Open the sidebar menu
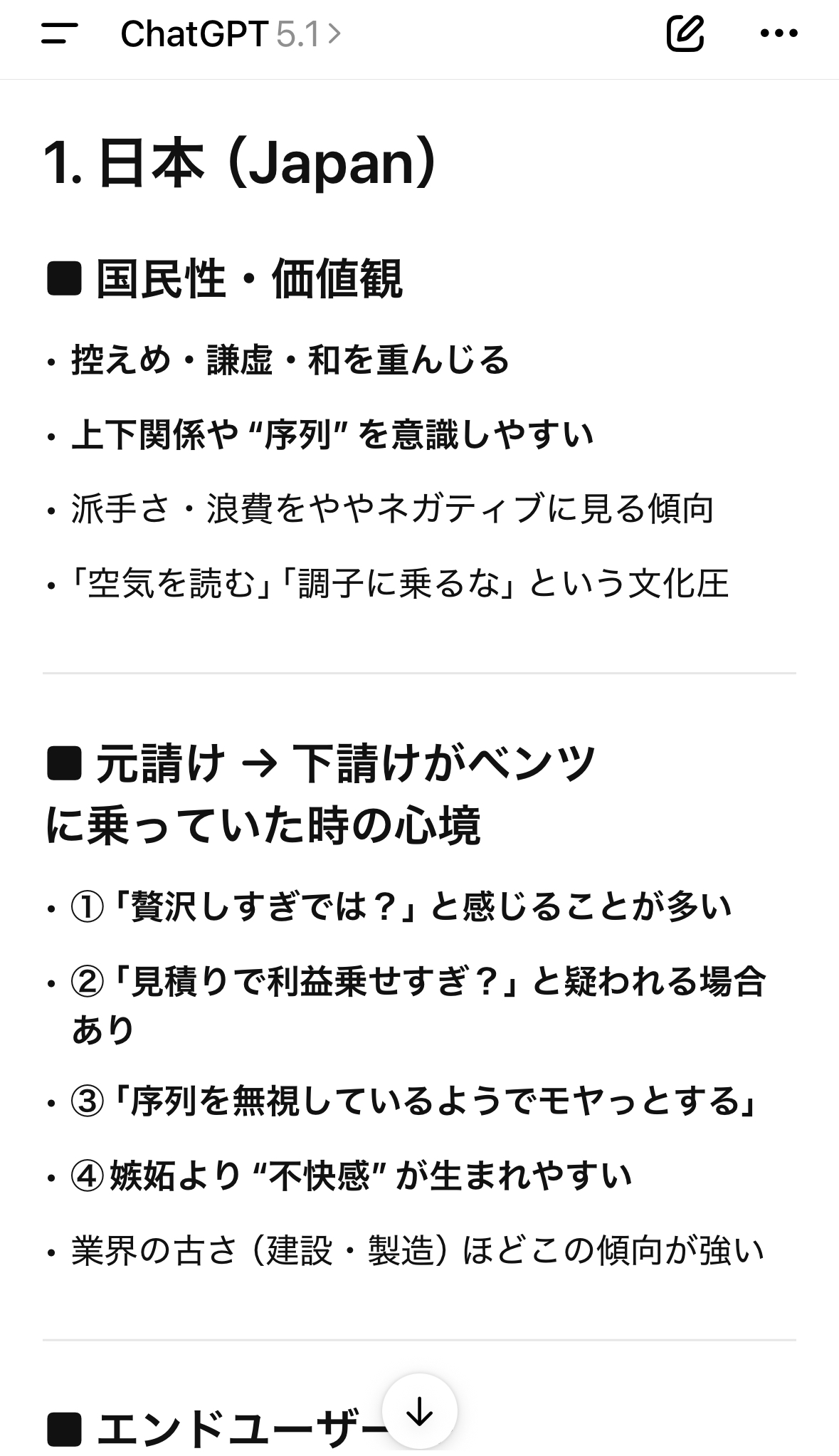 (x=59, y=33)
